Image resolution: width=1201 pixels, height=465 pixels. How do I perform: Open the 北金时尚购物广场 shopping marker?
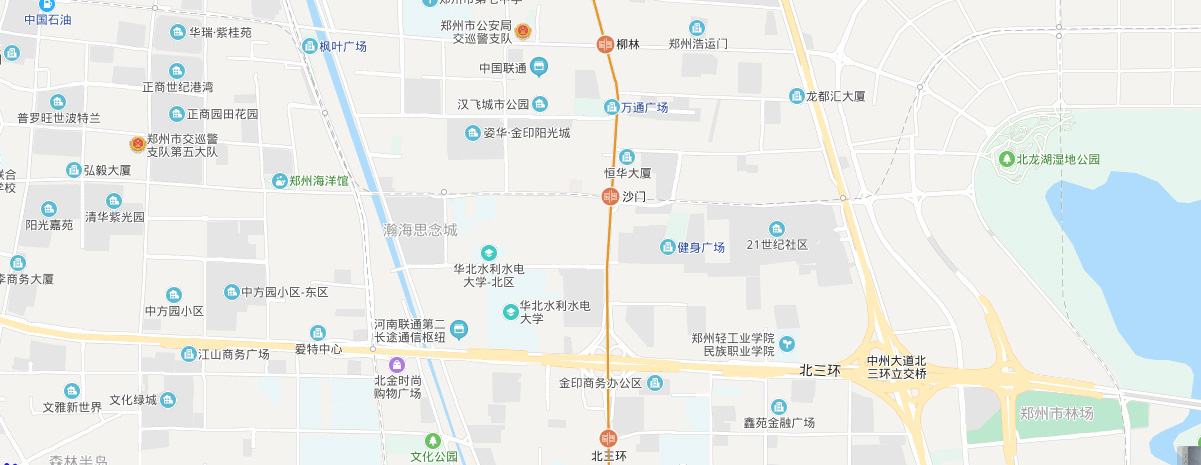pos(398,364)
